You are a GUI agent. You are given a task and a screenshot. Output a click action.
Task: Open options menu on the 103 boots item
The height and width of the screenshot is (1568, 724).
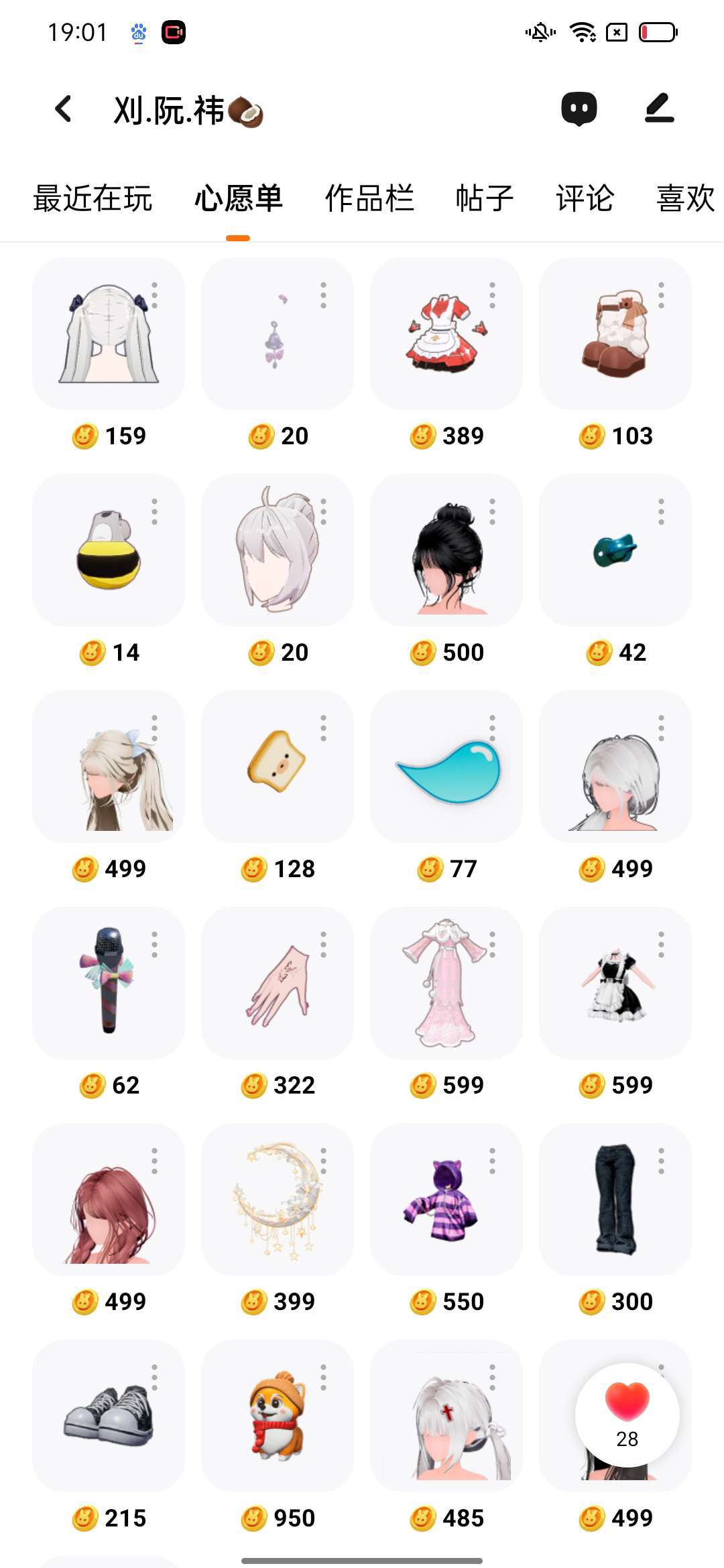[661, 296]
